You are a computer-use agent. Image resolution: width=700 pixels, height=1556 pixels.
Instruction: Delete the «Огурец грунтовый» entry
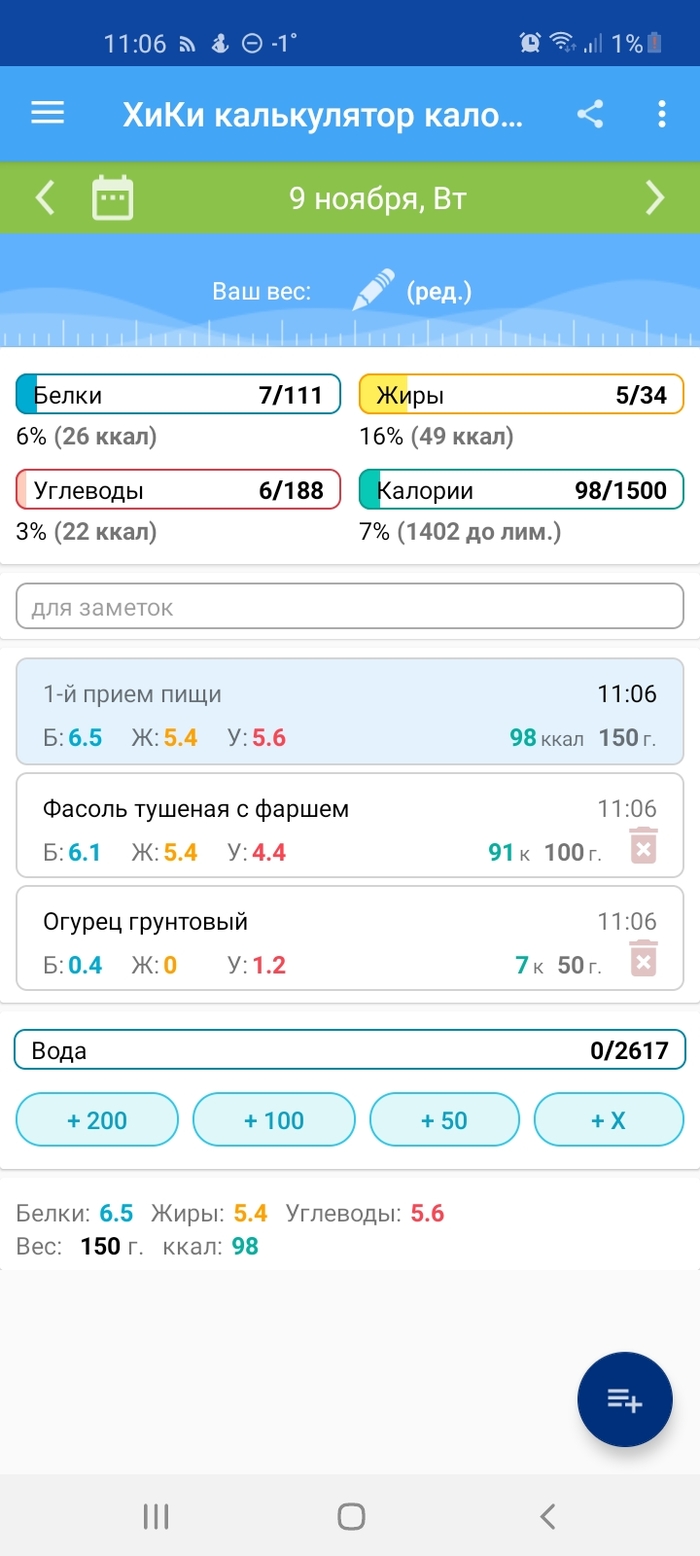[x=644, y=958]
